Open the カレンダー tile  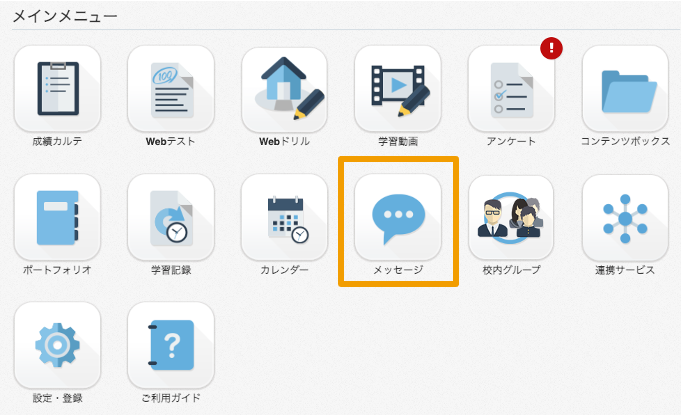284,217
